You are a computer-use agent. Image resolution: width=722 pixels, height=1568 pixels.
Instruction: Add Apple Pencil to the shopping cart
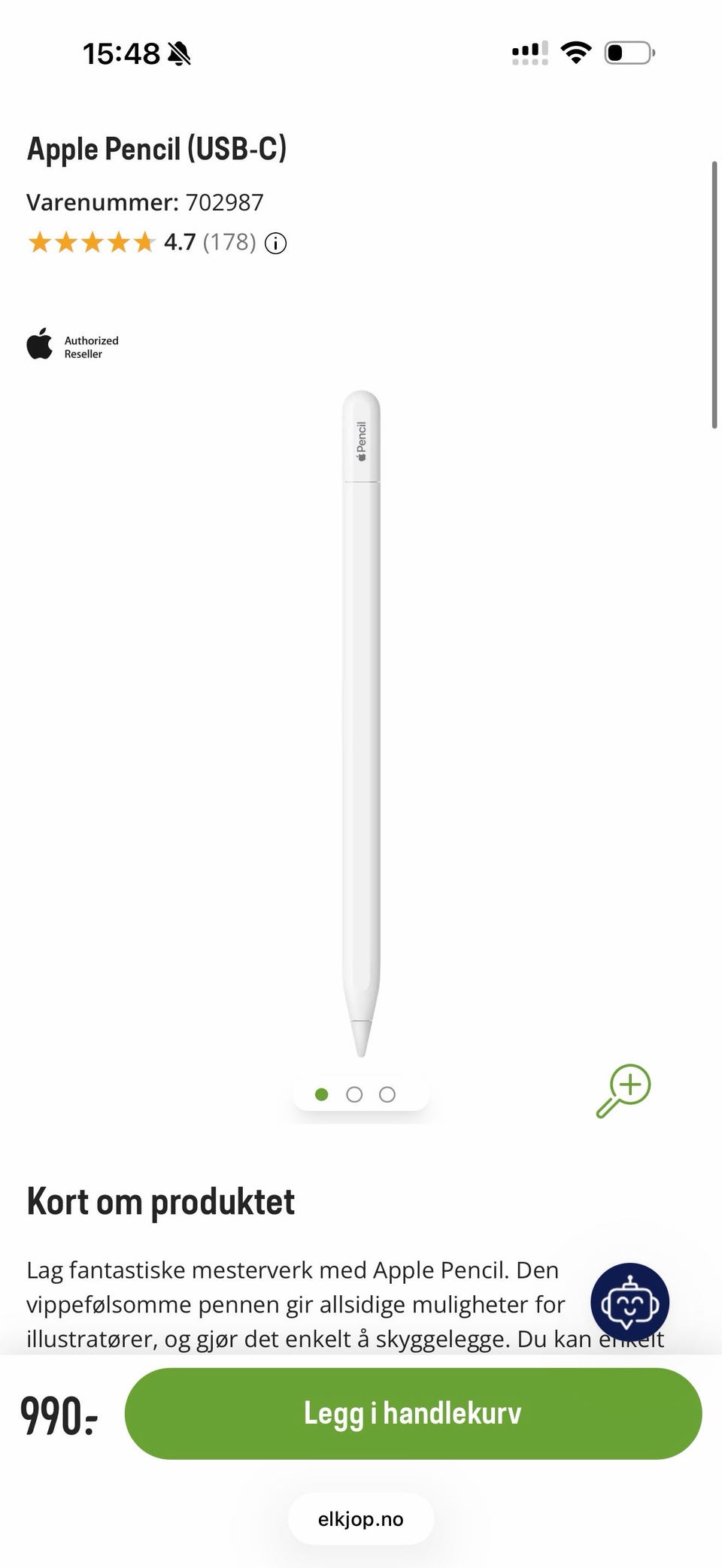point(413,1413)
